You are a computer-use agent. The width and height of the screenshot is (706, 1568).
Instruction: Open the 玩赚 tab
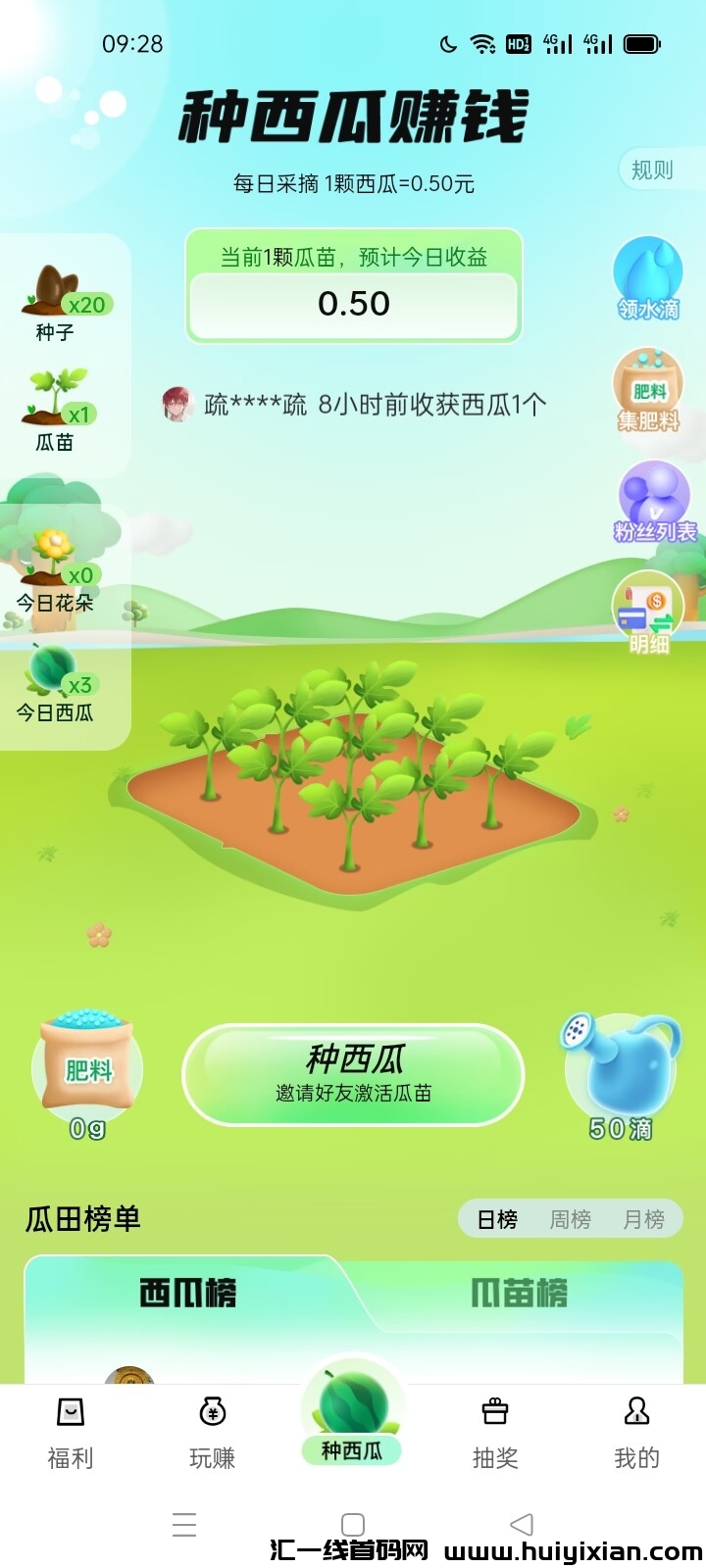(x=212, y=1433)
